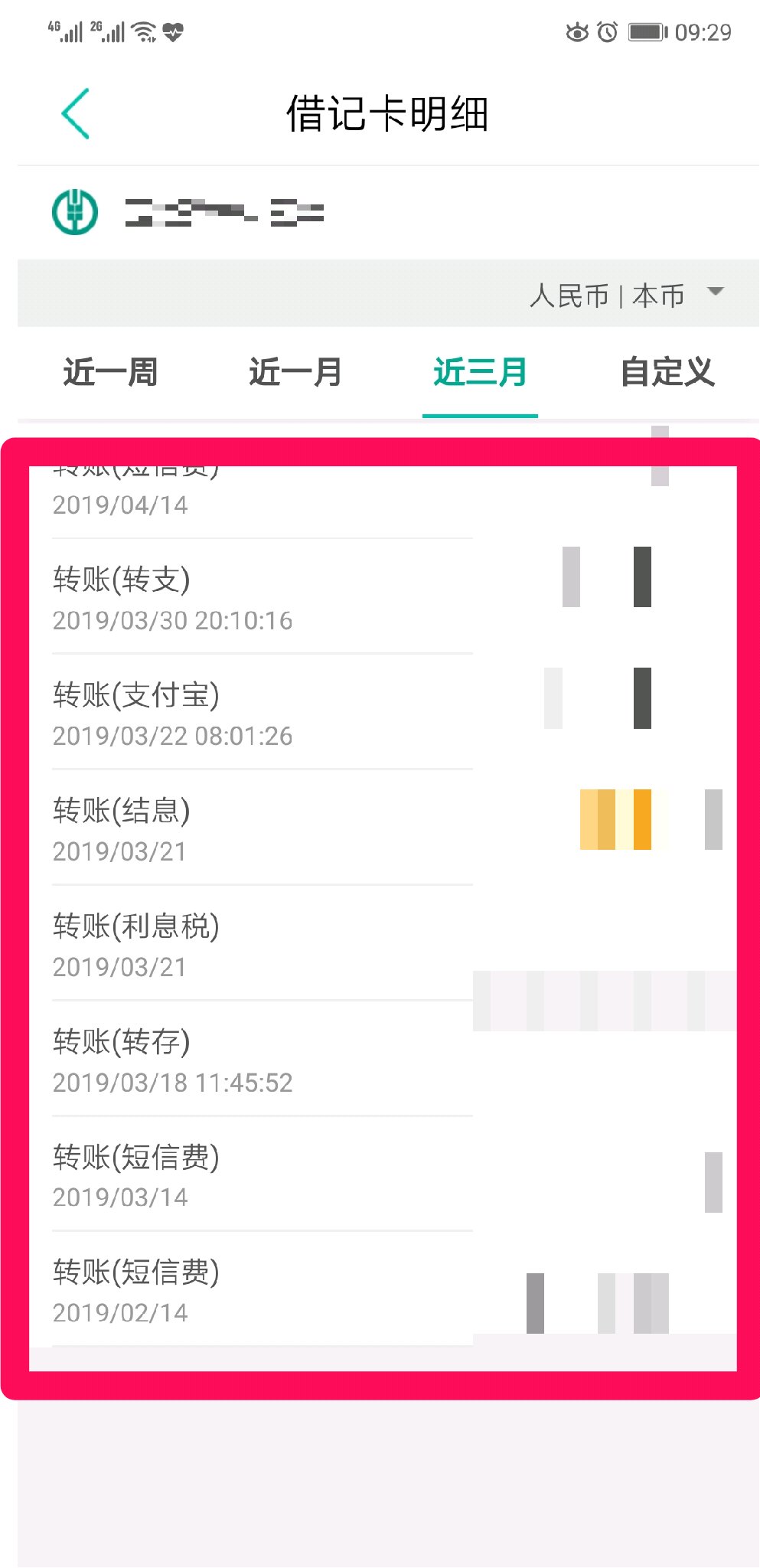Go back from 借记卡明细 page
Image resolution: width=760 pixels, height=1568 pixels.
(x=76, y=114)
